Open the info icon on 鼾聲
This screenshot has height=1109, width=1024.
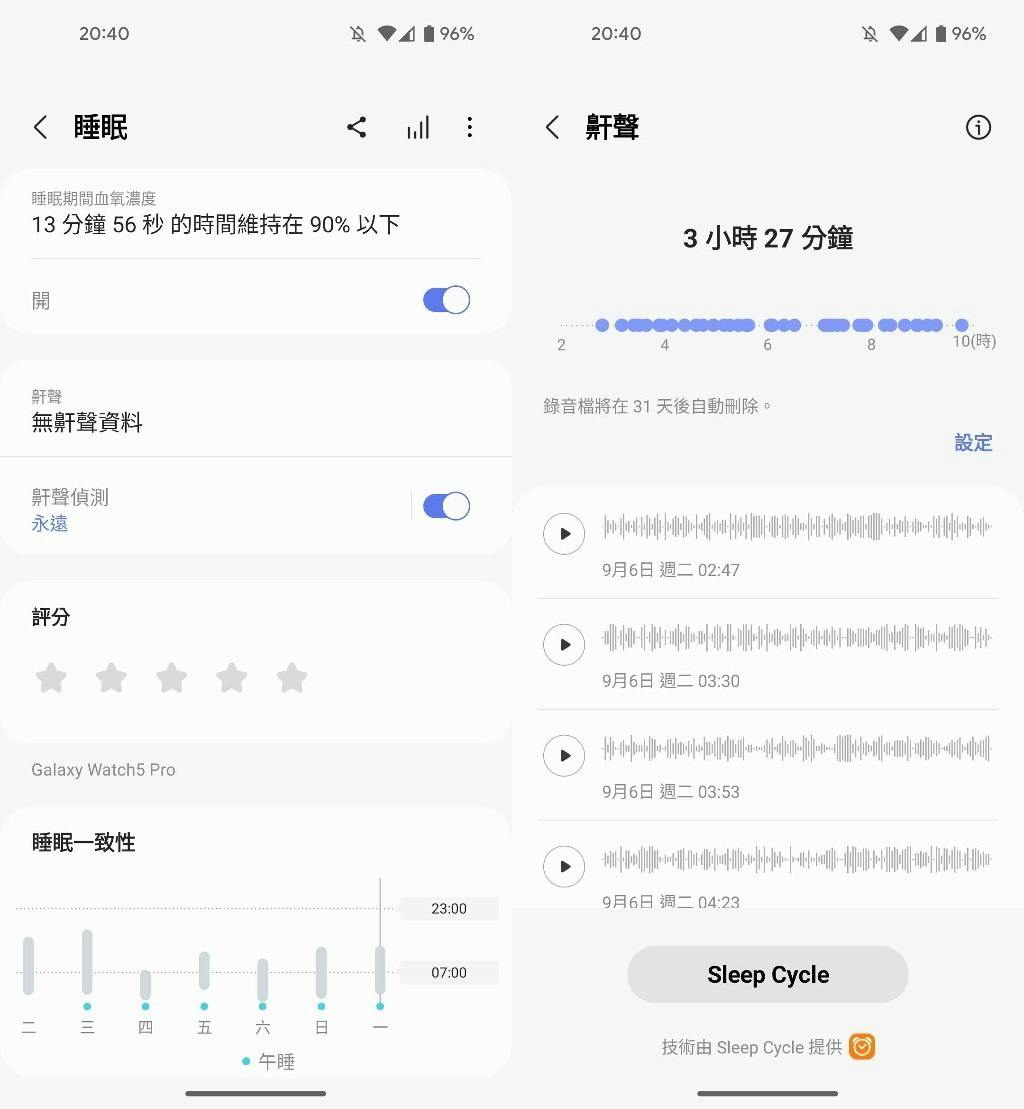coord(978,127)
